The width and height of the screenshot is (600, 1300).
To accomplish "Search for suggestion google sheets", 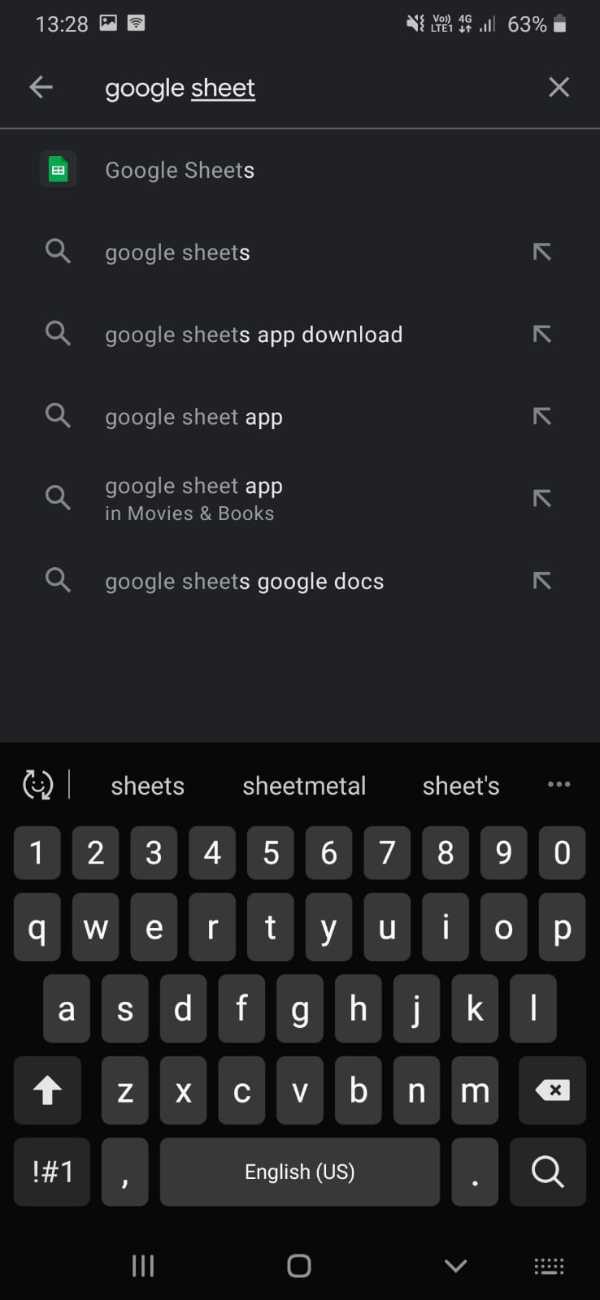I will point(178,253).
